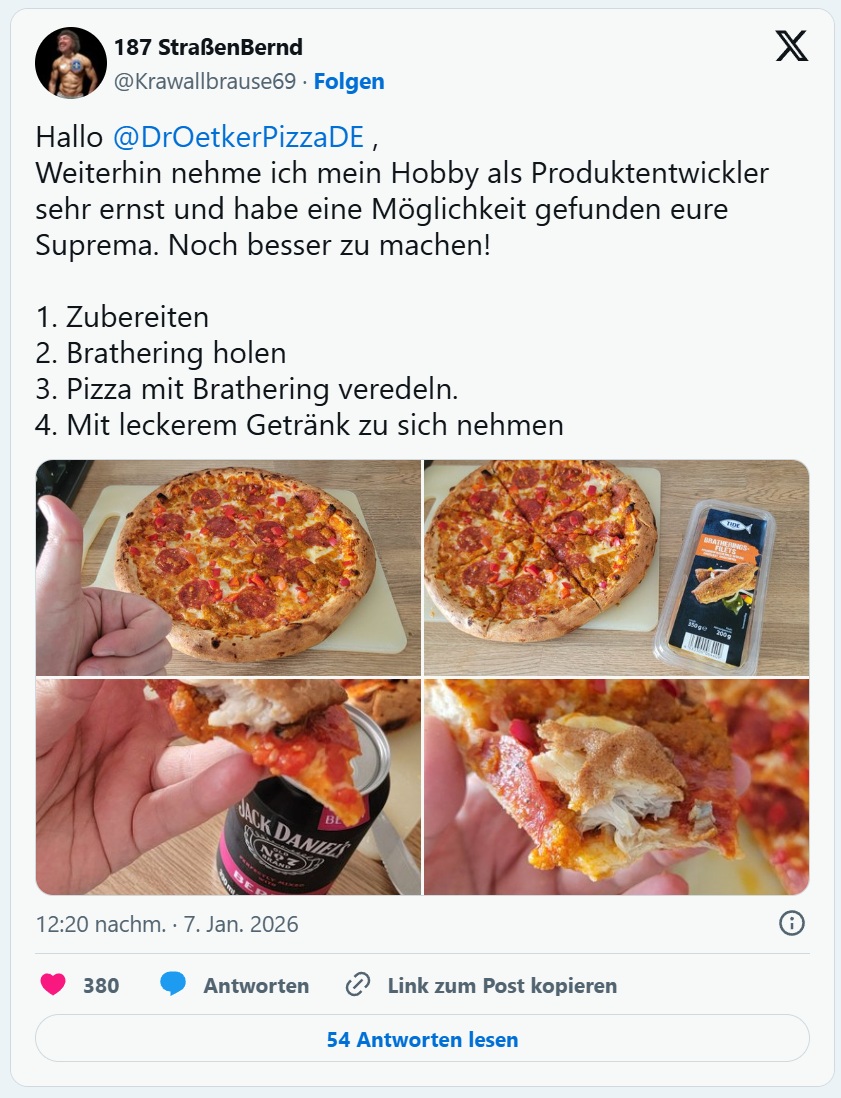841x1098 pixels.
Task: Read the 54 Antworten
Action: tap(422, 1039)
